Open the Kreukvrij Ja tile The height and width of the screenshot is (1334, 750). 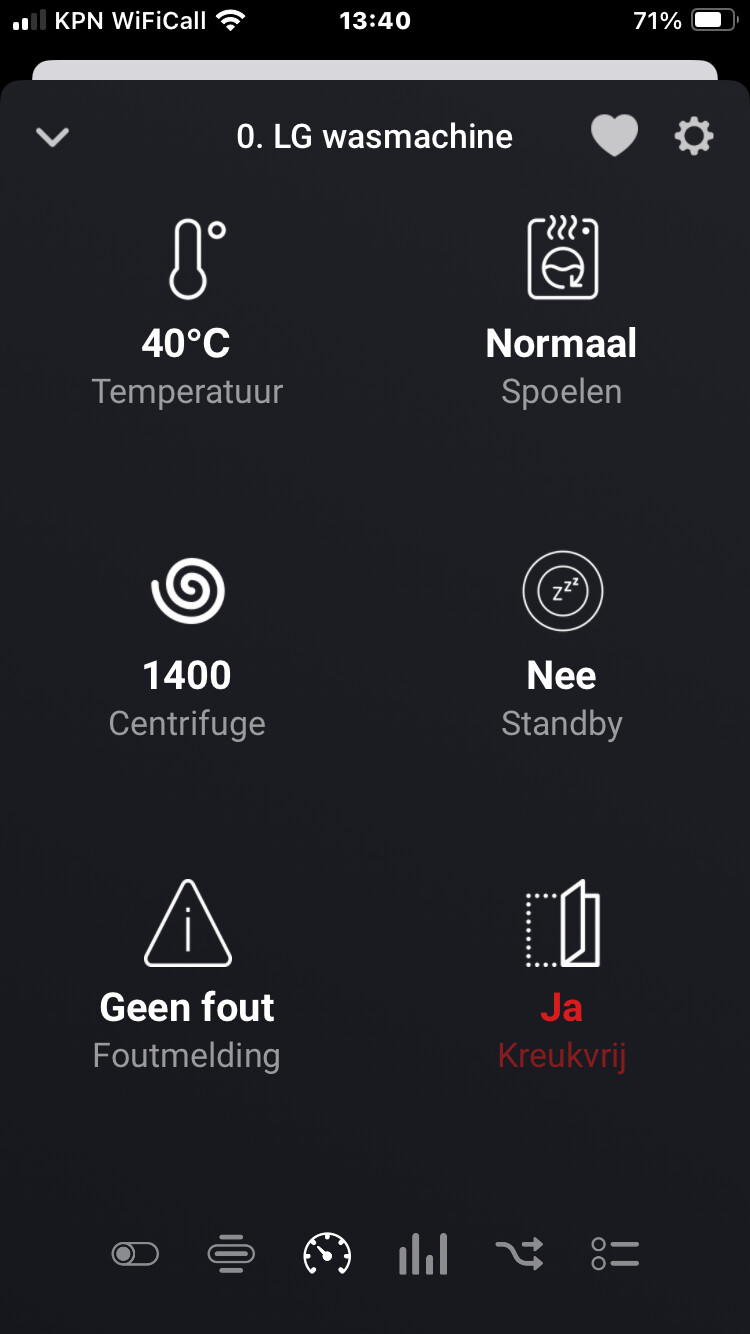[561, 976]
